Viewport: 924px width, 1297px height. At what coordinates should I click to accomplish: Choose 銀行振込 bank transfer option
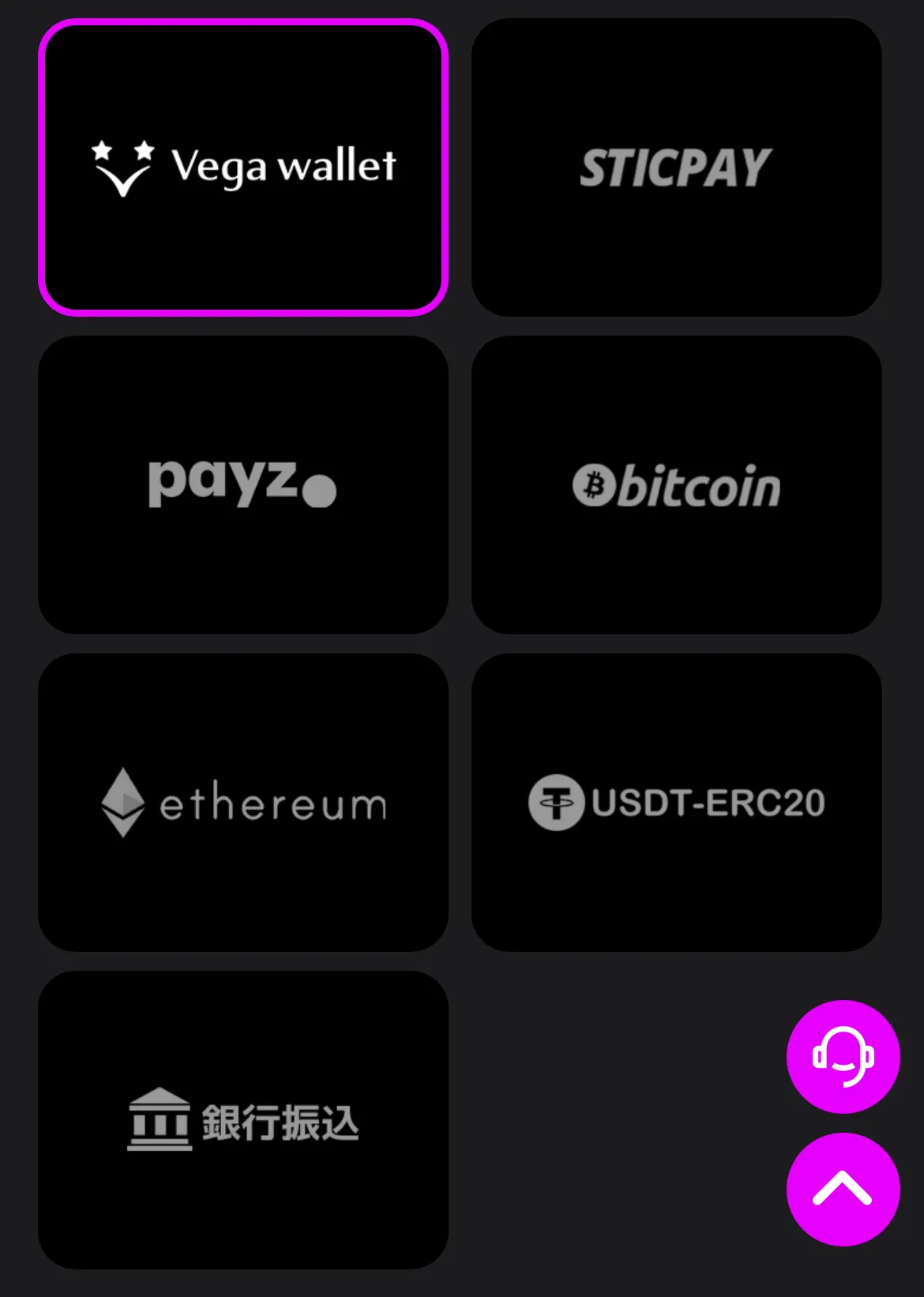[x=243, y=1119]
